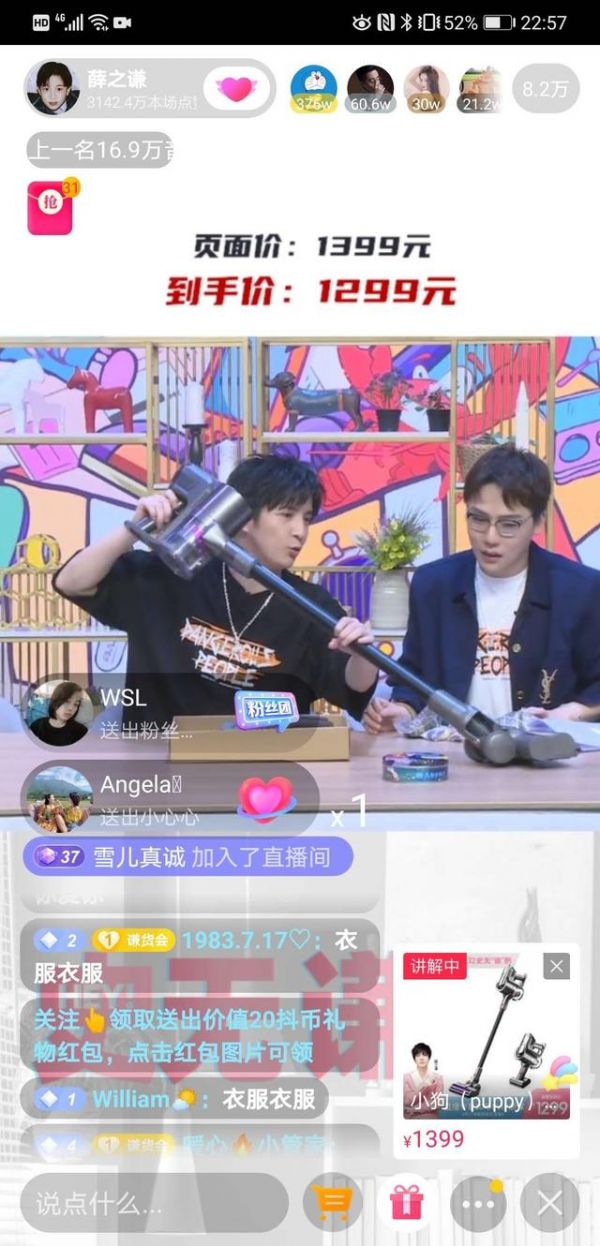The image size is (600, 1246).
Task: Dismiss the product explanation card
Action: [x=557, y=966]
